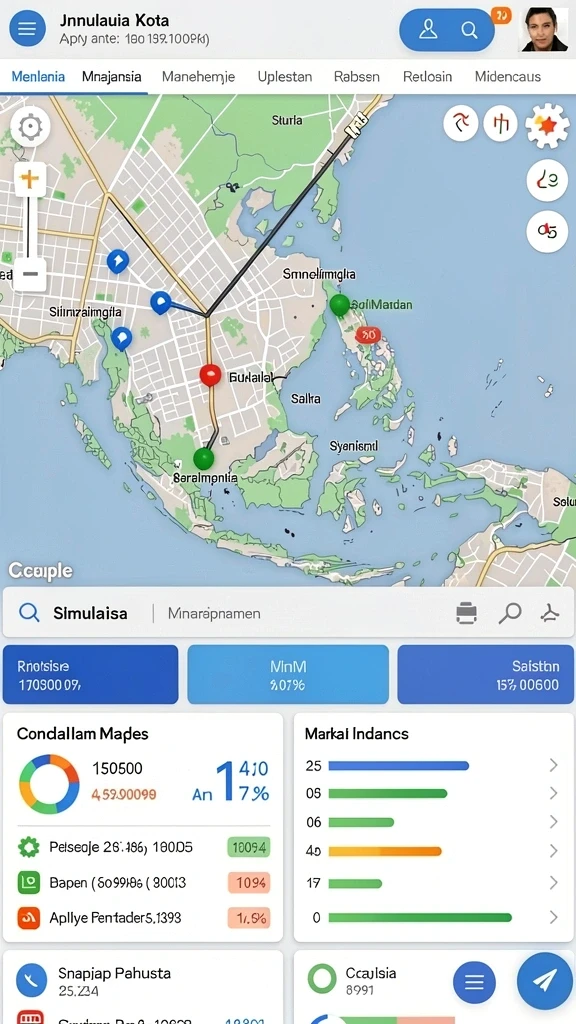Viewport: 576px width, 1024px height.
Task: Open the hamburger menu in header
Action: coord(27,29)
